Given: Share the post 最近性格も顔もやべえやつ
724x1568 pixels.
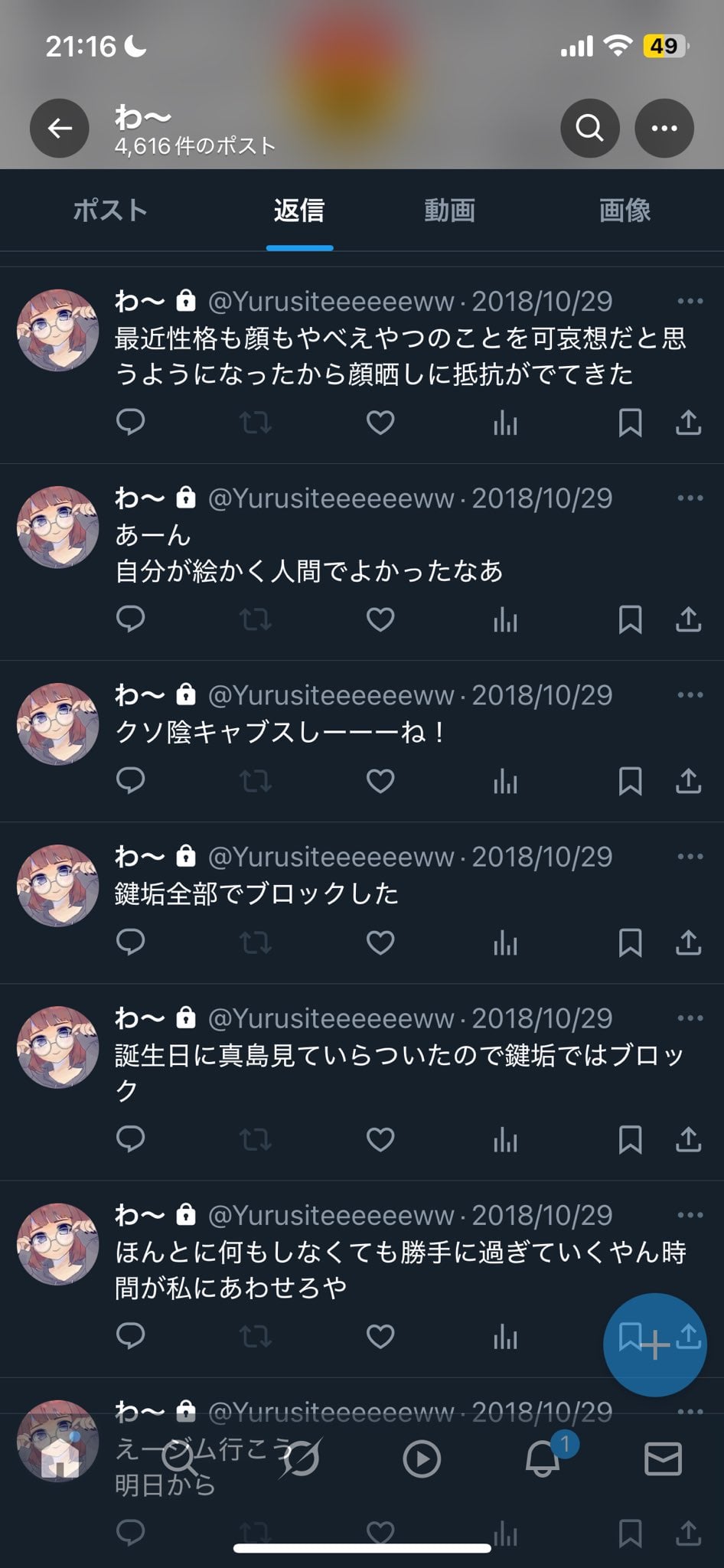Looking at the screenshot, I should 688,423.
